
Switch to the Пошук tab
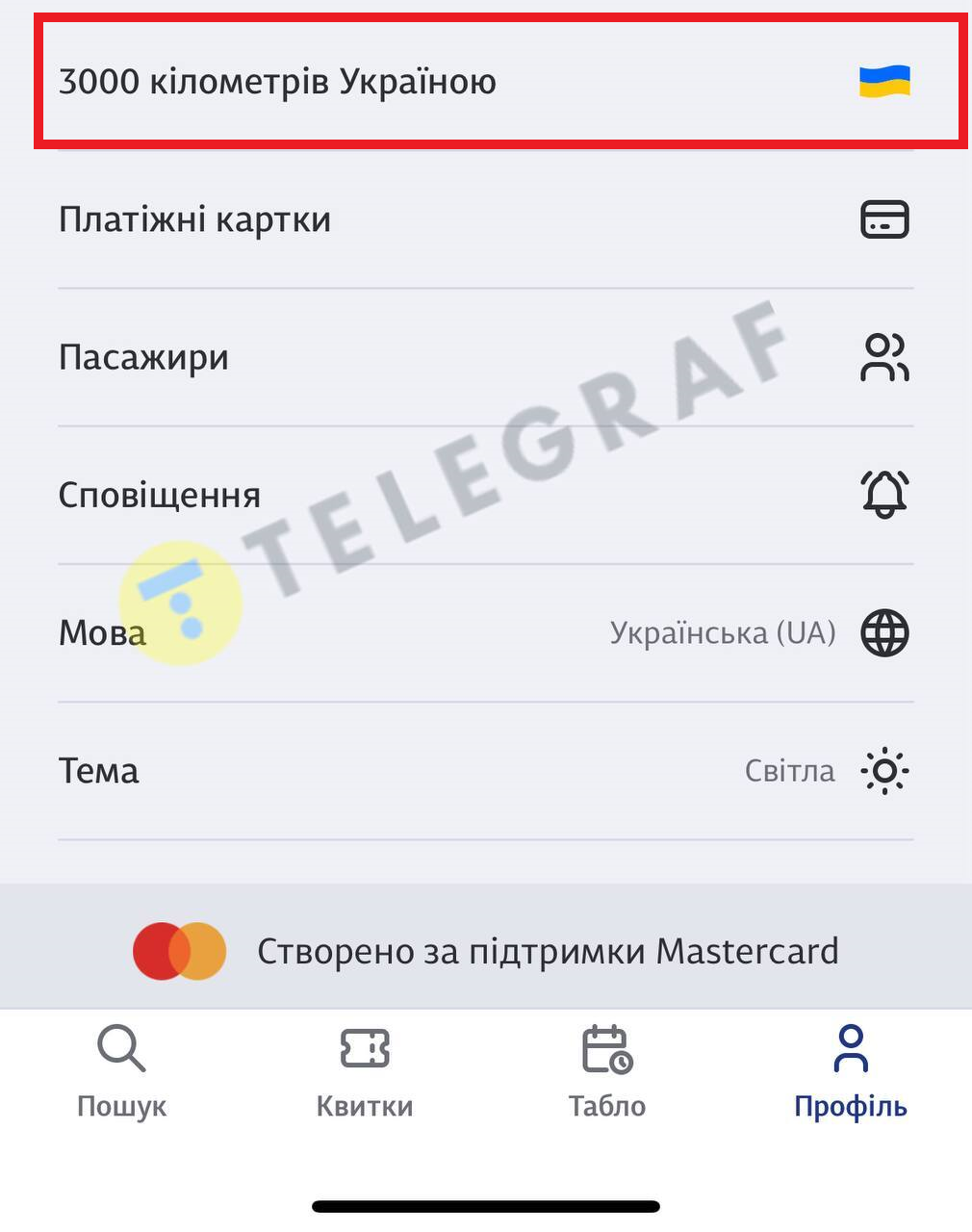tap(121, 1072)
